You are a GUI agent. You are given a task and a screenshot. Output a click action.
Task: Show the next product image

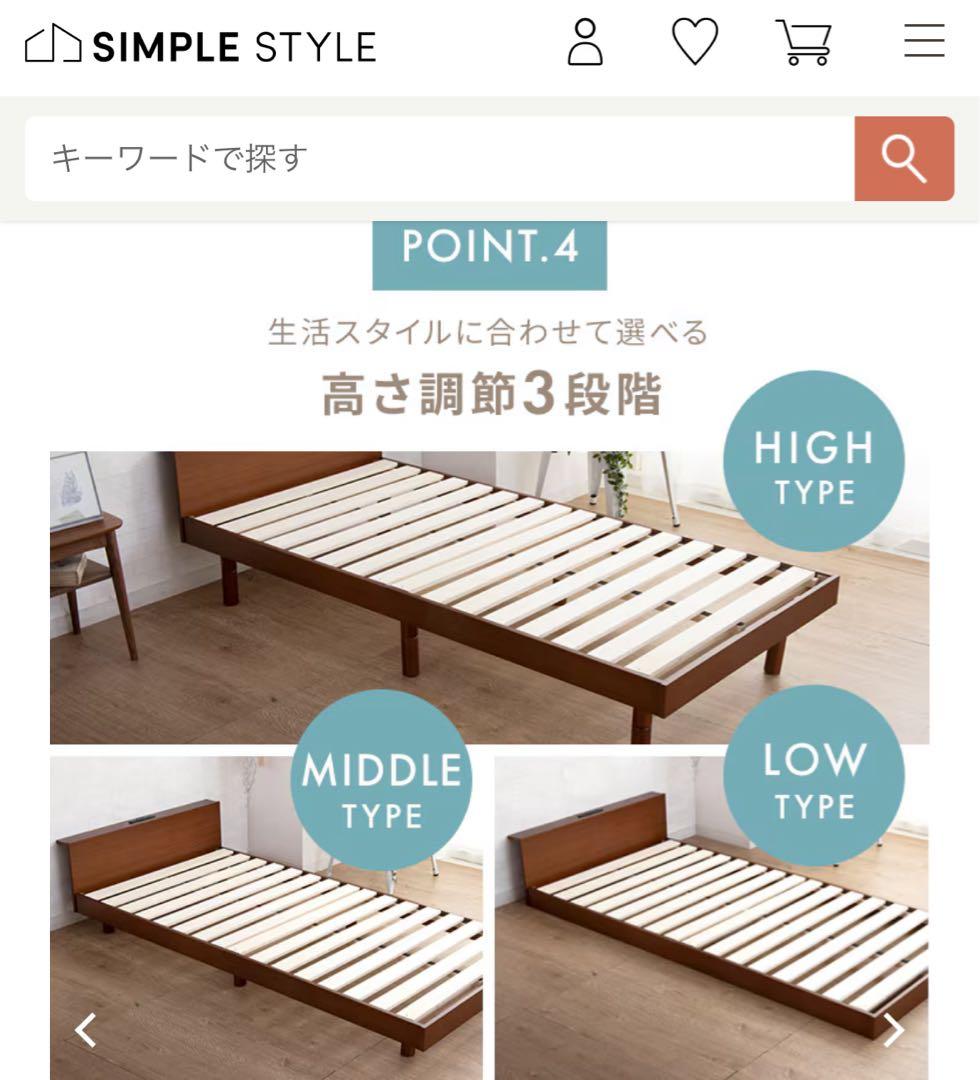(893, 1029)
